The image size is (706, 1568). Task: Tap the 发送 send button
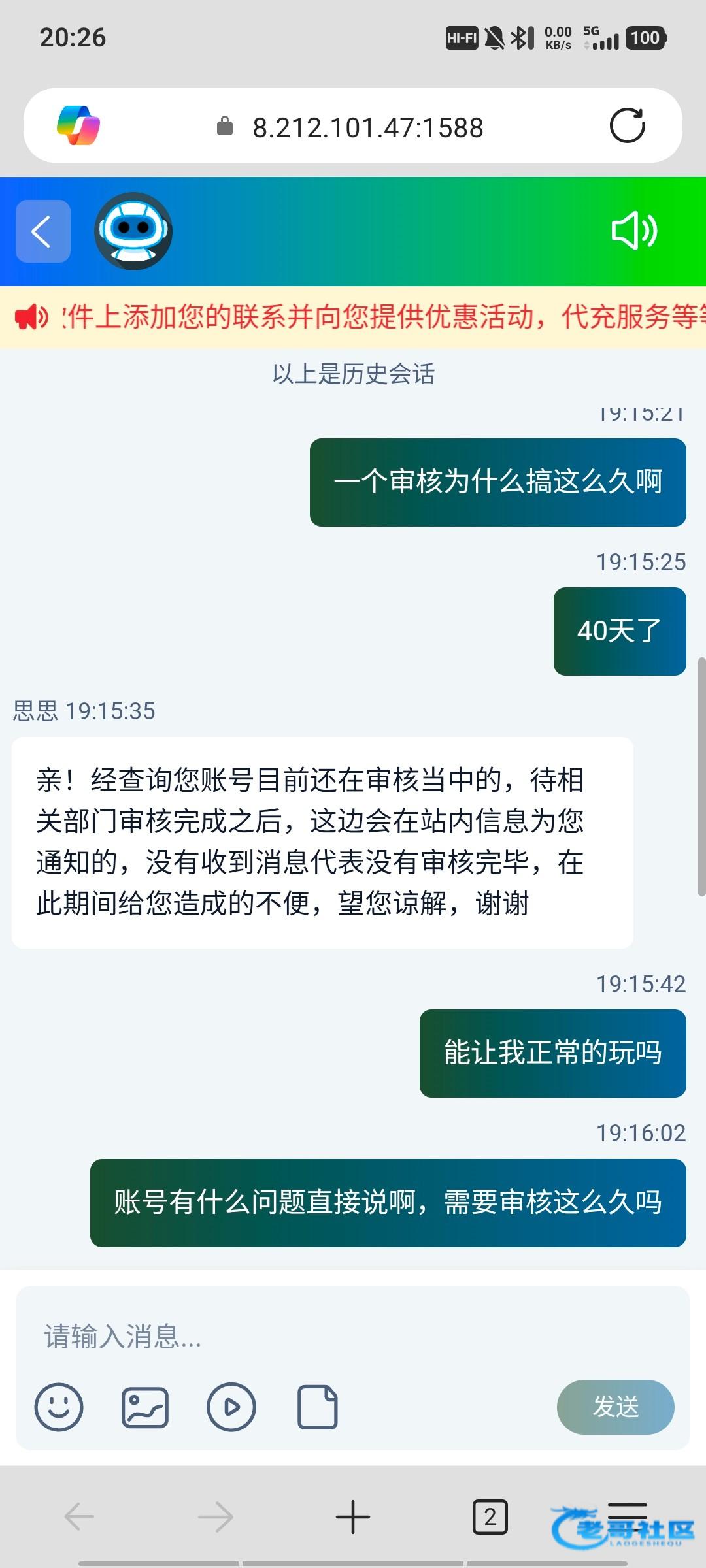pyautogui.click(x=615, y=1407)
